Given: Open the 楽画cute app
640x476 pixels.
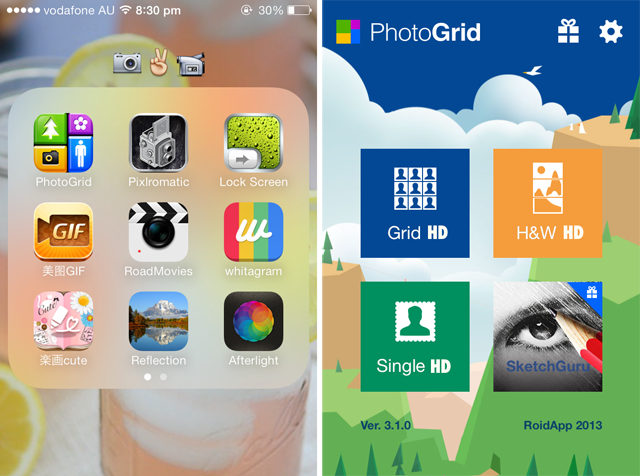Looking at the screenshot, I should 63,320.
